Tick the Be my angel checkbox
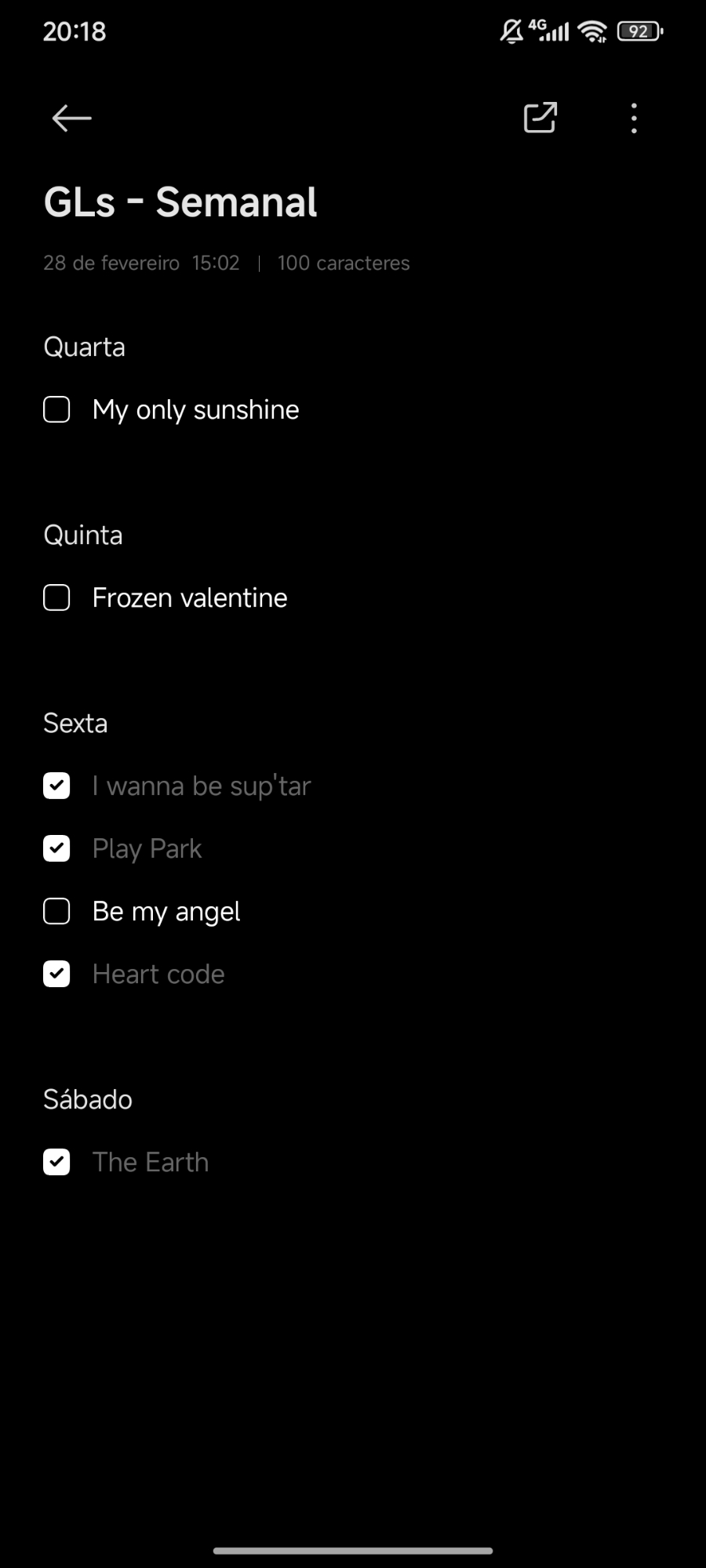This screenshot has height=1568, width=706. click(56, 911)
